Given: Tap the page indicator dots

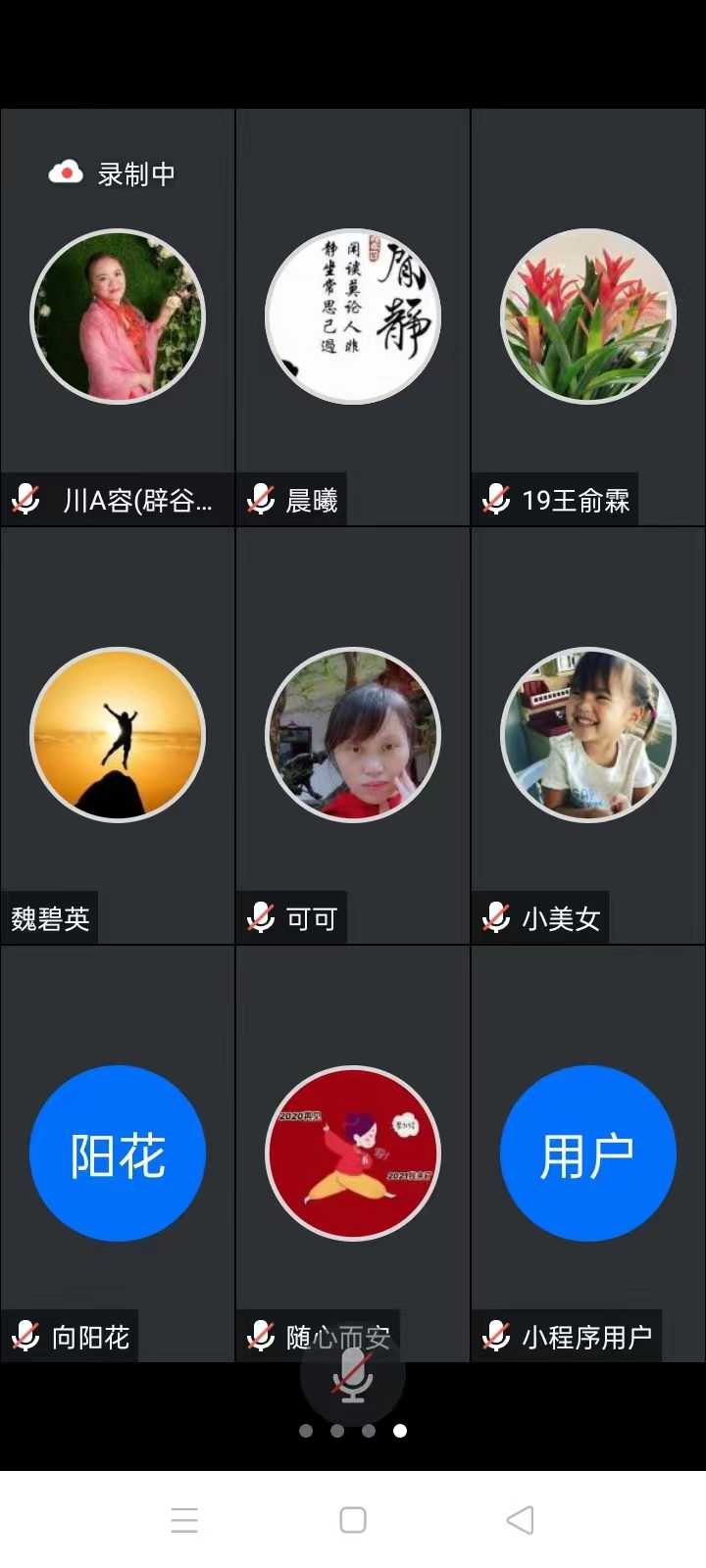Looking at the screenshot, I should coord(353,1431).
